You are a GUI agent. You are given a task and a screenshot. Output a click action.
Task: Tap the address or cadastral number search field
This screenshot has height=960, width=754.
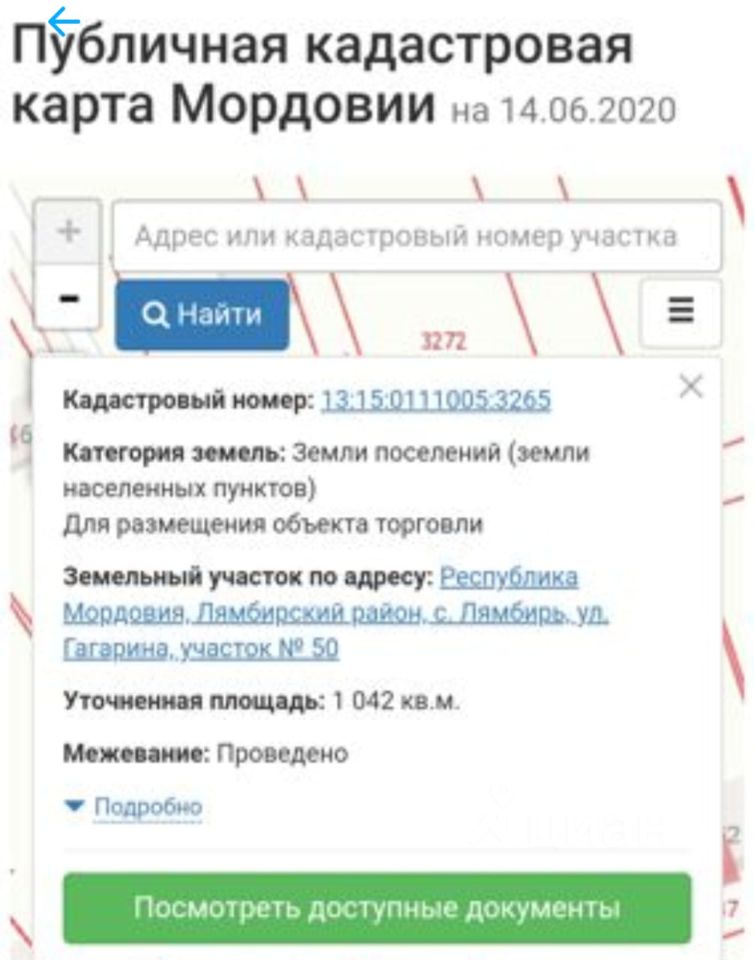(x=416, y=237)
